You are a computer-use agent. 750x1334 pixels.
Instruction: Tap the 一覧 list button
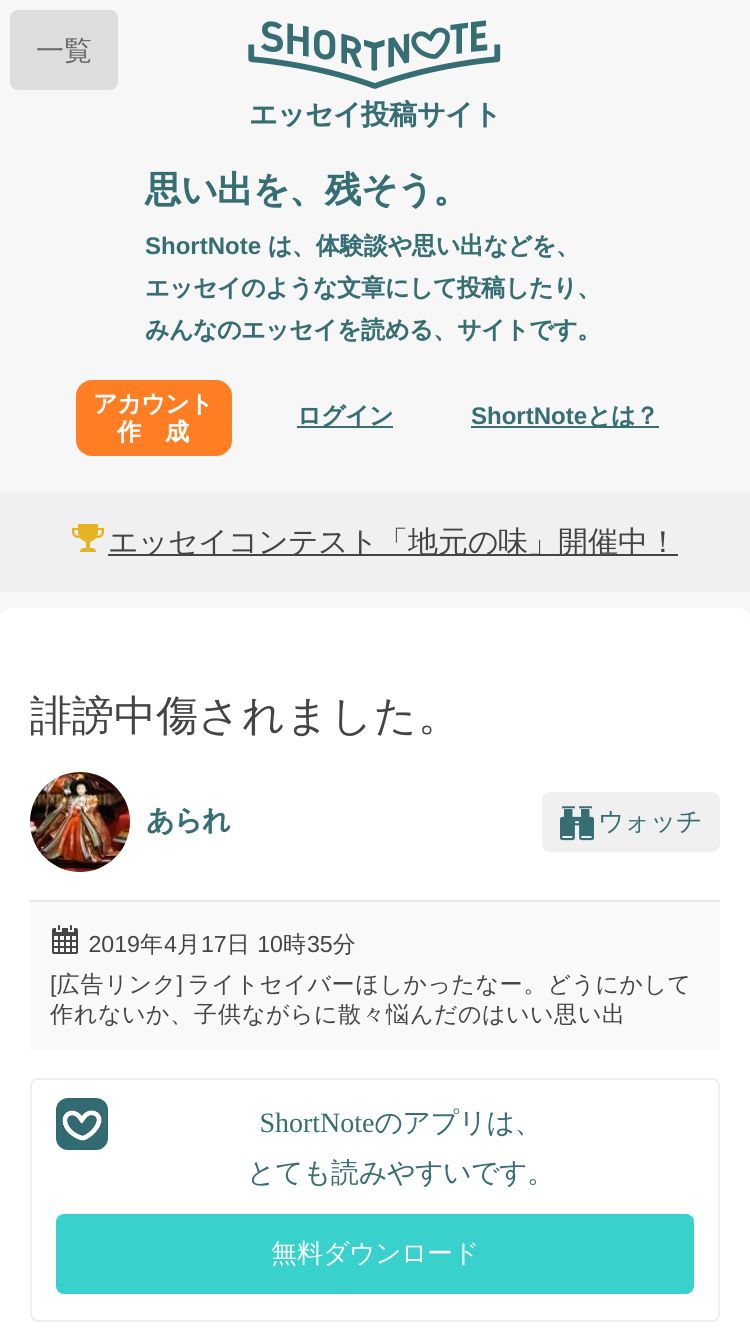64,50
